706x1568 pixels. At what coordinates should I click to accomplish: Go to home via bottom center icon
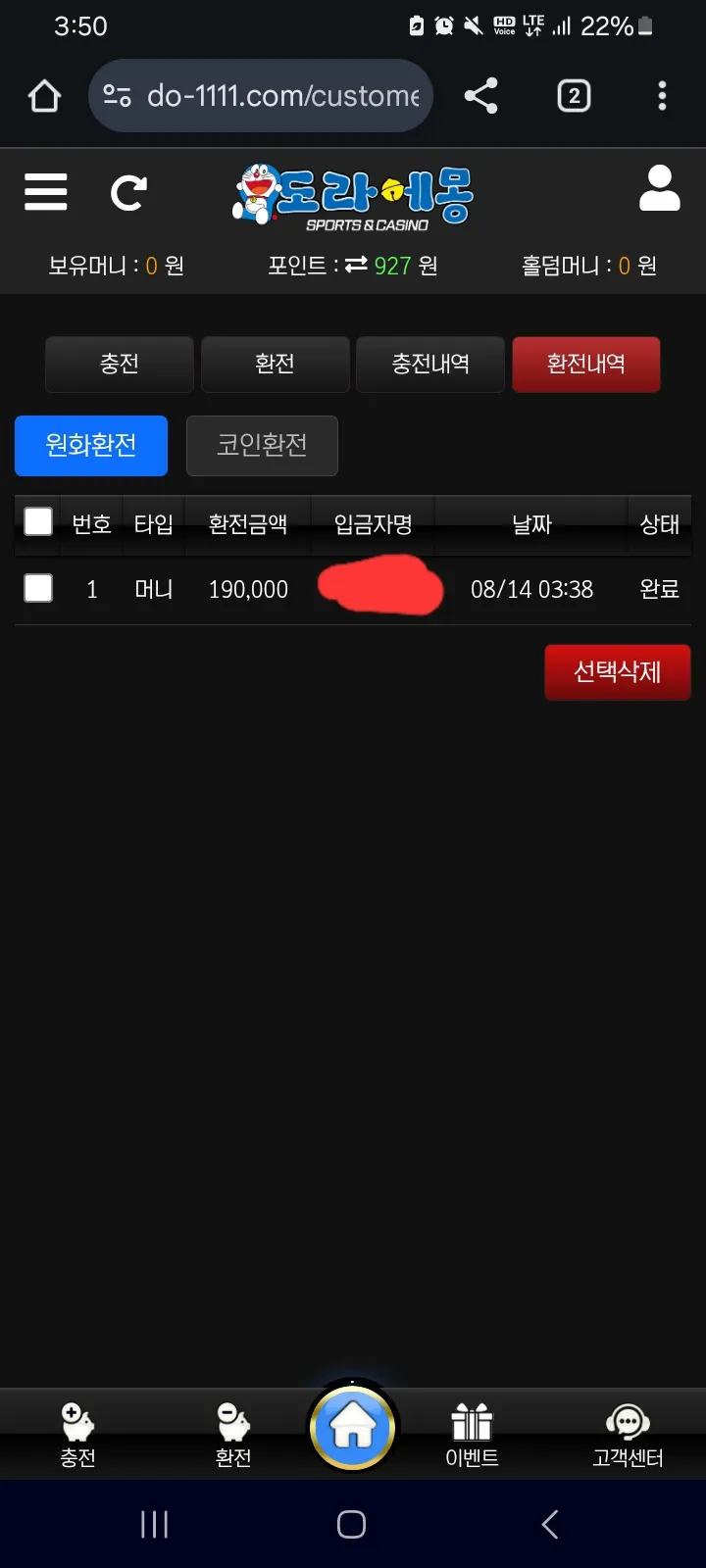pyautogui.click(x=353, y=1427)
